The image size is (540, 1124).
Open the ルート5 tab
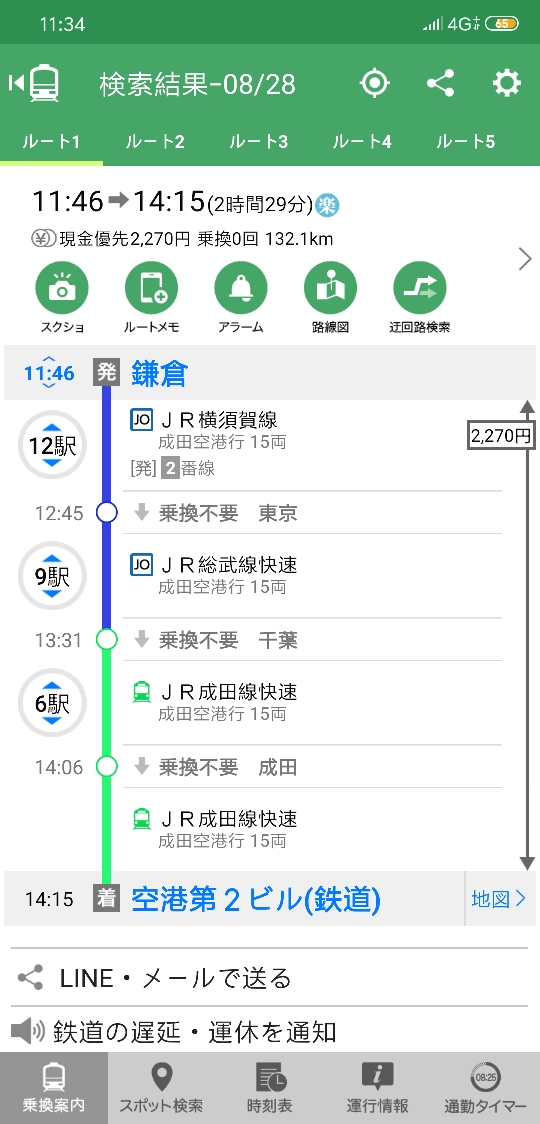465,142
